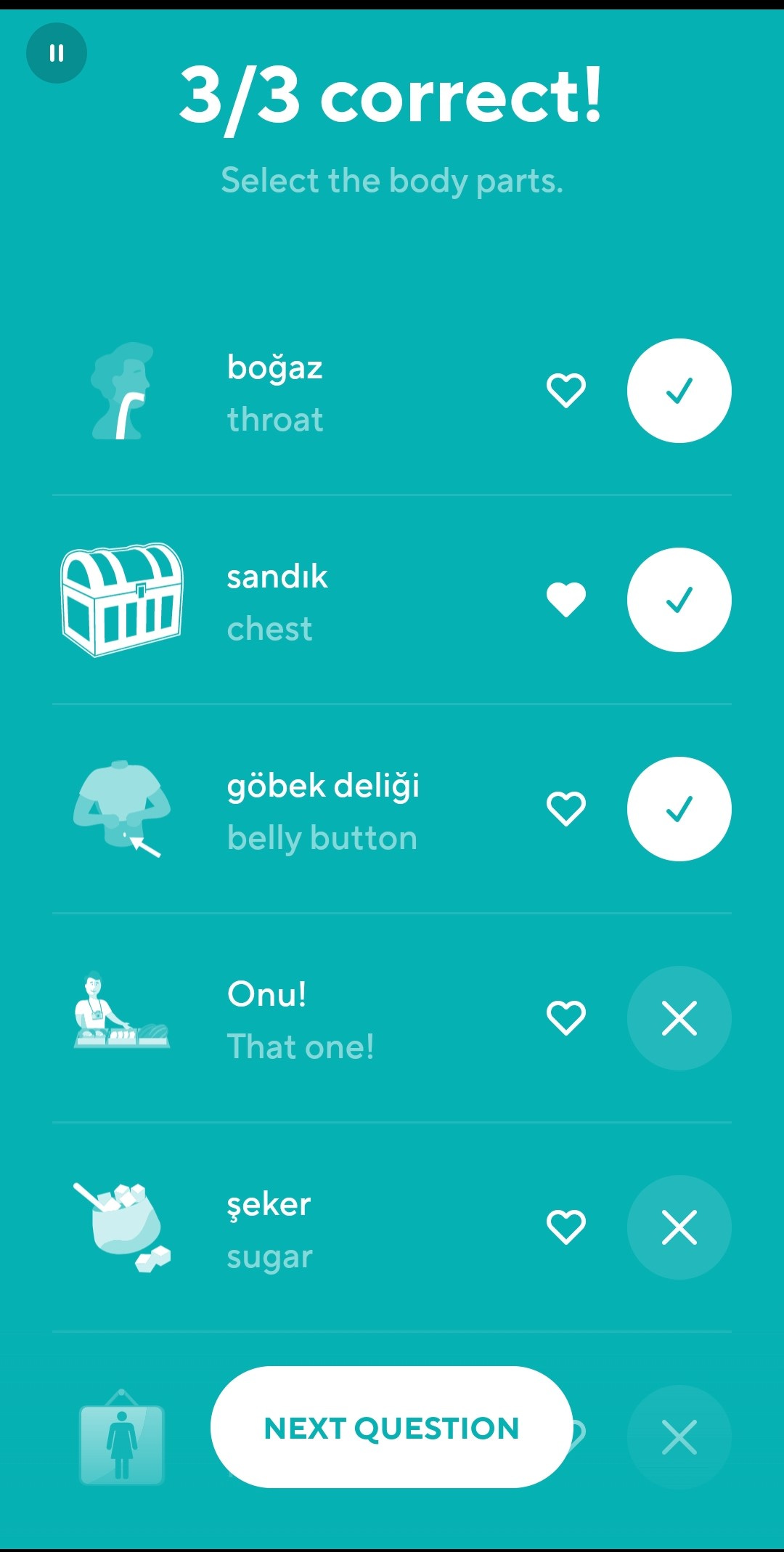The image size is (784, 1552).
Task: Tap the checkmark next to sandık
Action: [679, 600]
